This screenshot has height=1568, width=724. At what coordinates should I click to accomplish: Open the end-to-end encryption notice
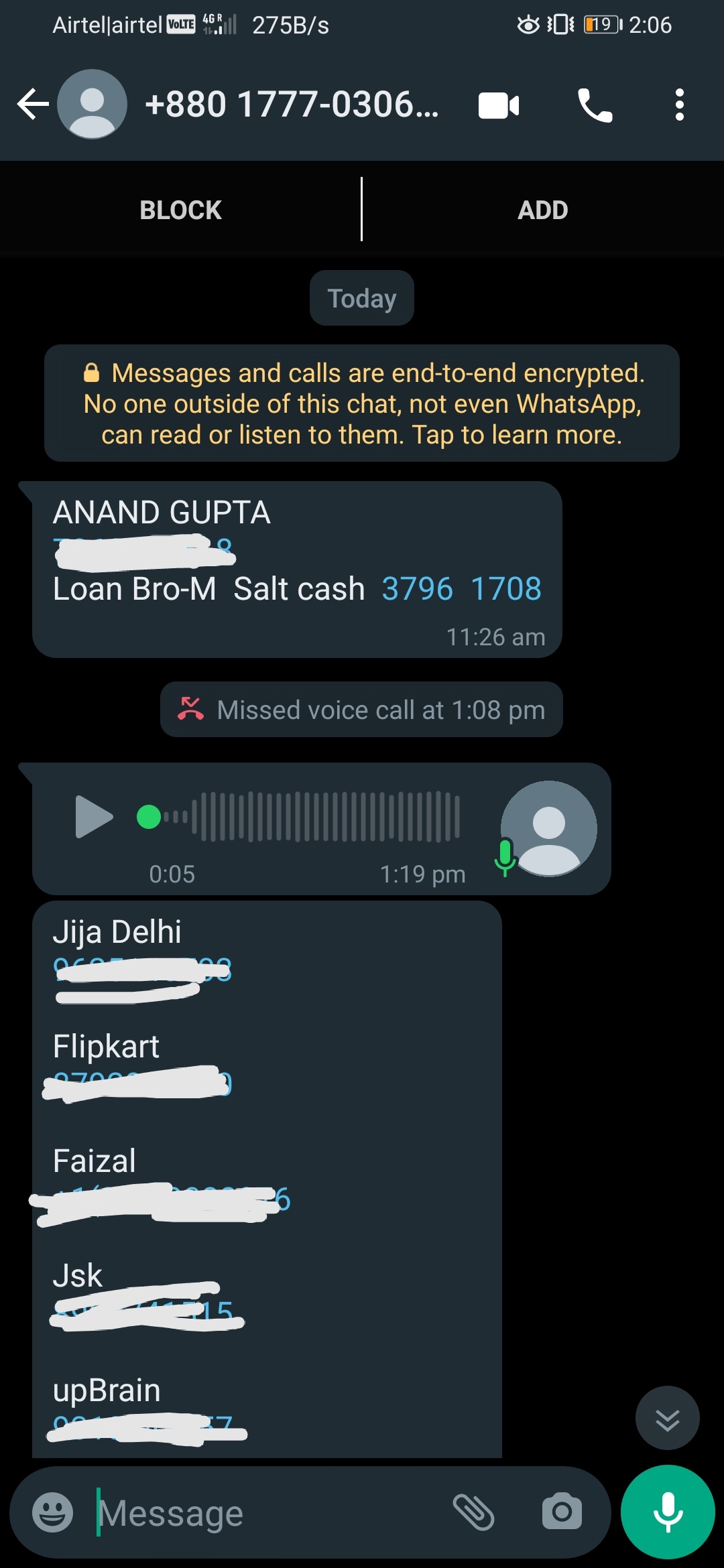click(362, 403)
